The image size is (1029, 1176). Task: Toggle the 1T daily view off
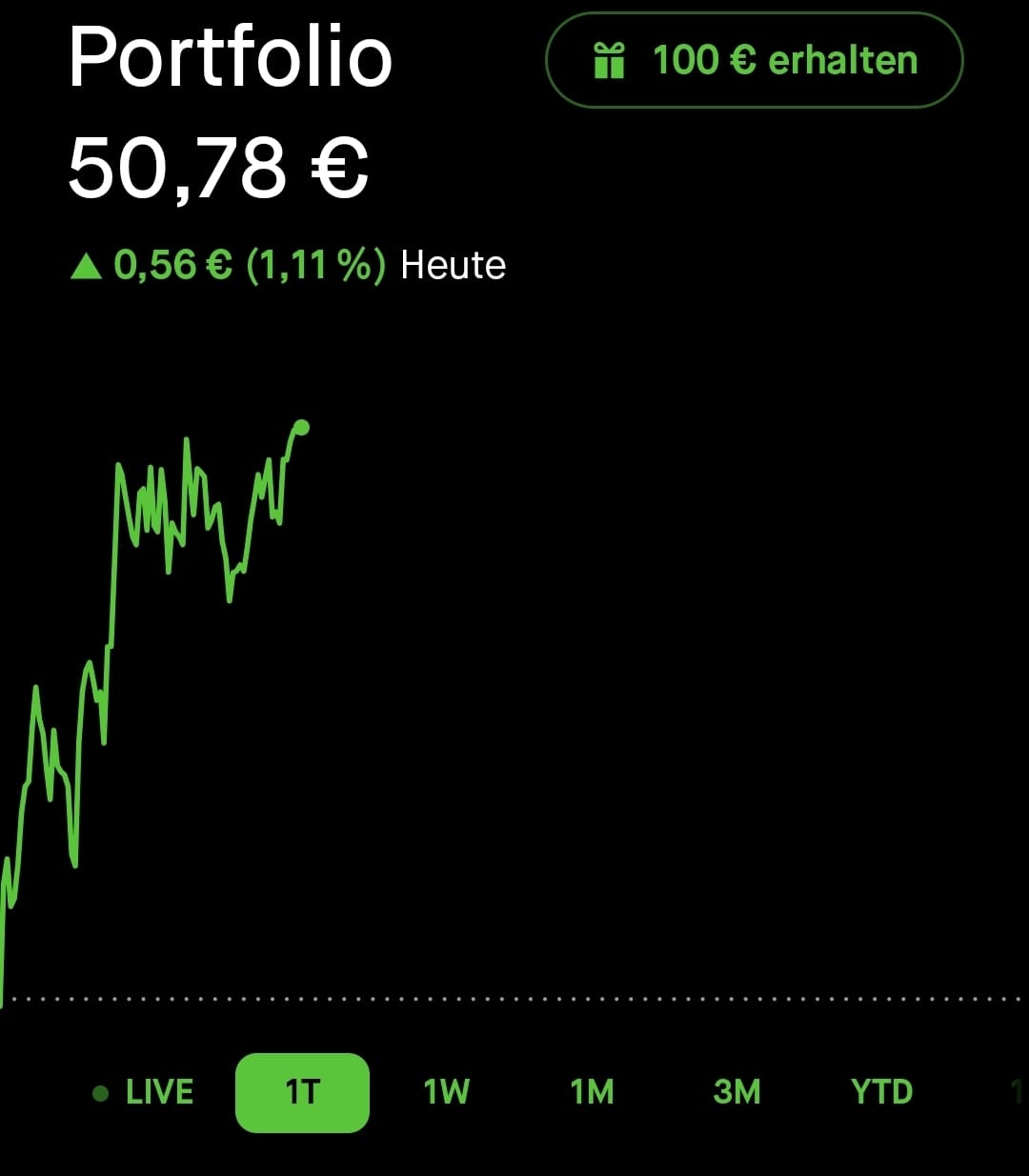pos(302,1092)
